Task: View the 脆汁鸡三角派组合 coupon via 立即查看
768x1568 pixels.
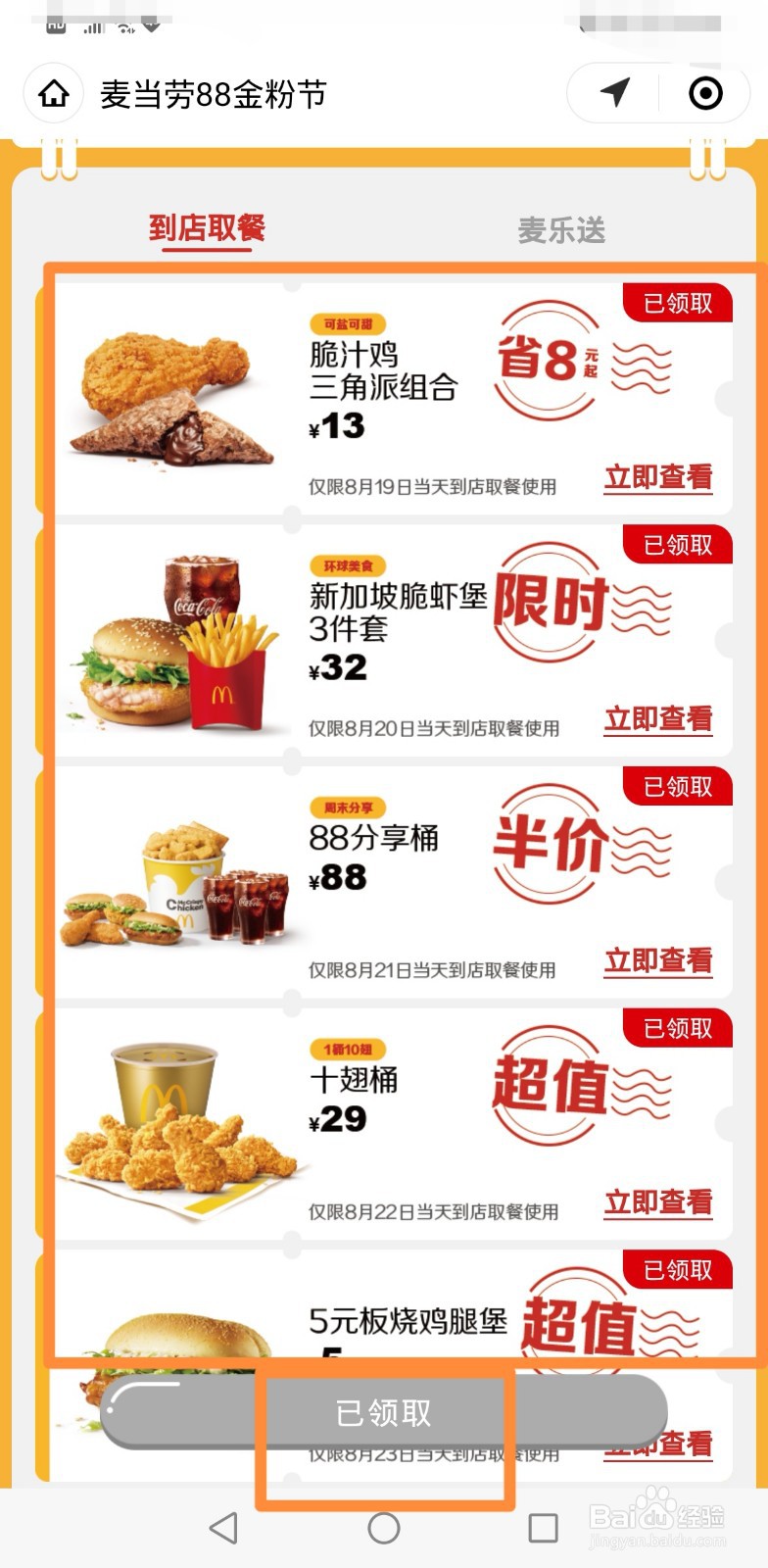Action: coord(657,477)
